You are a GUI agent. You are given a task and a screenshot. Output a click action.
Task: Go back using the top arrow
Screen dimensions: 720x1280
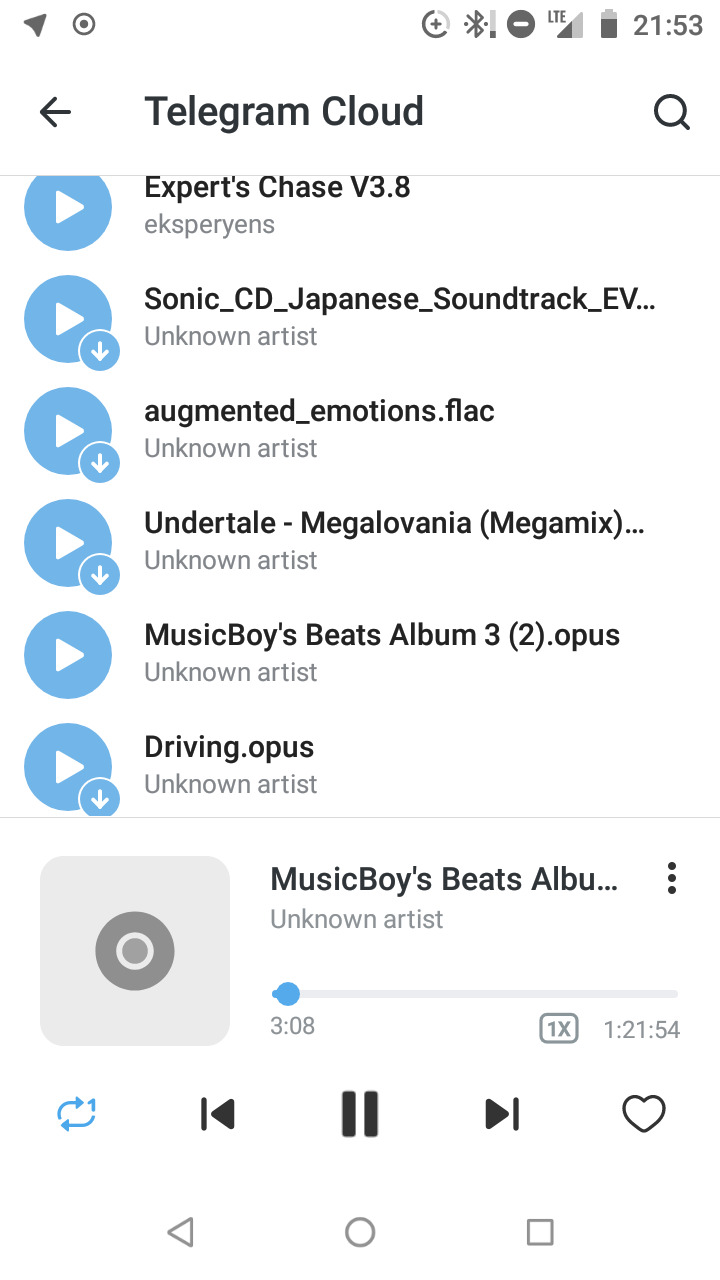pos(55,112)
